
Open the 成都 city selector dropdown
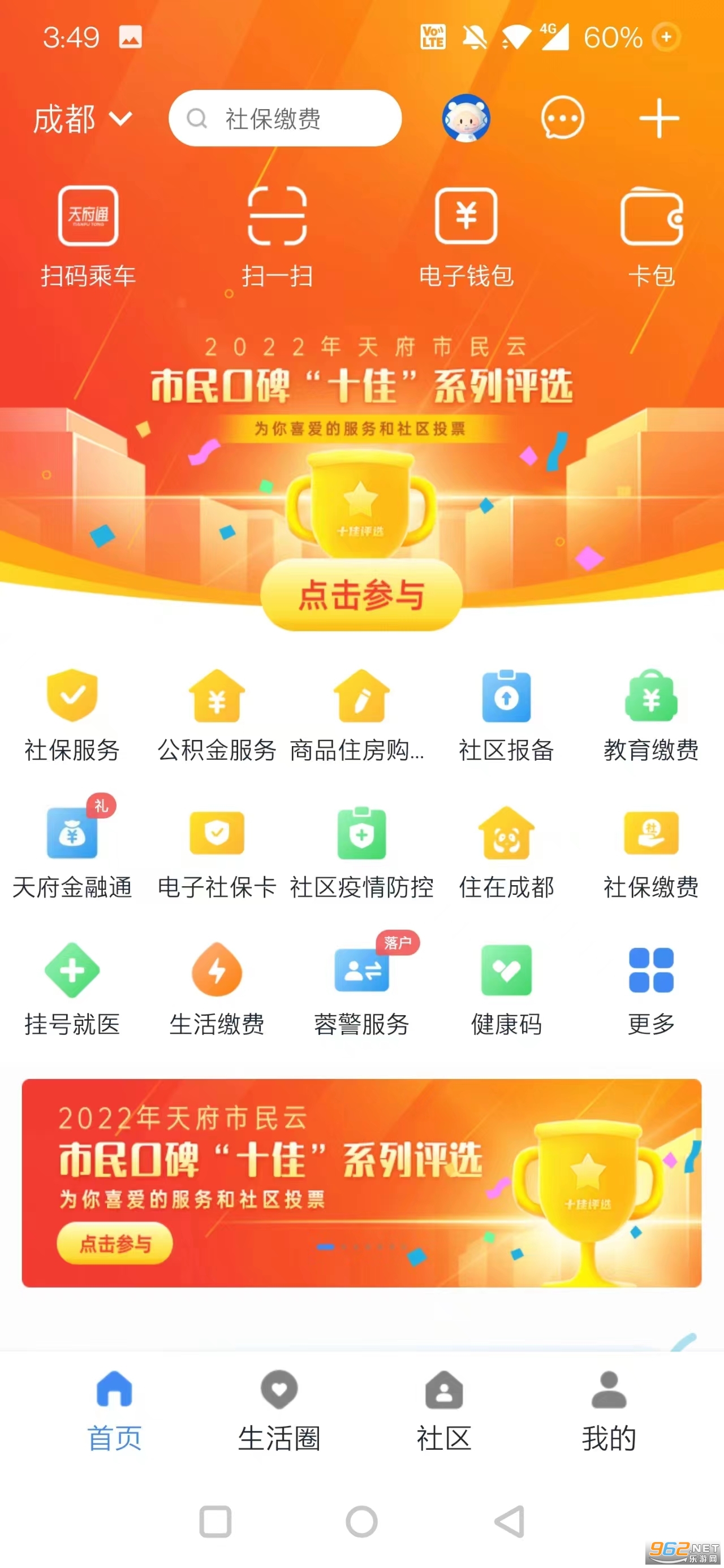coord(81,119)
